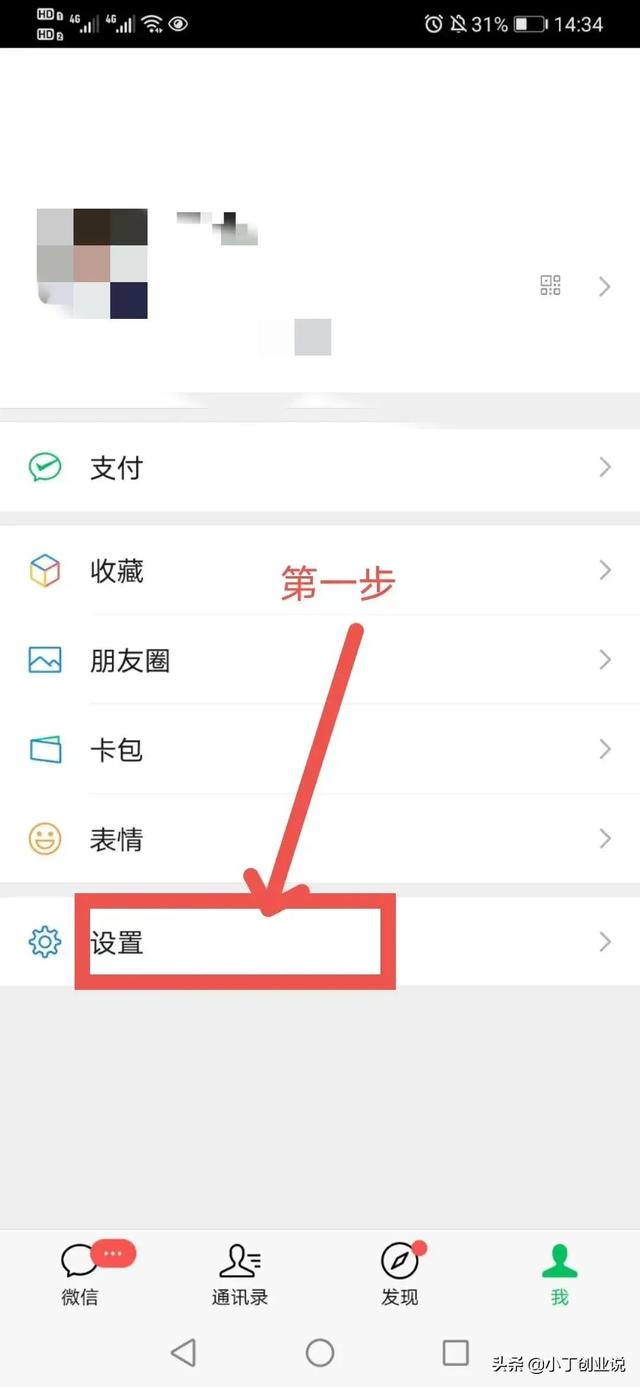The image size is (640, 1387).
Task: Open 收藏 favorites
Action: coord(320,571)
